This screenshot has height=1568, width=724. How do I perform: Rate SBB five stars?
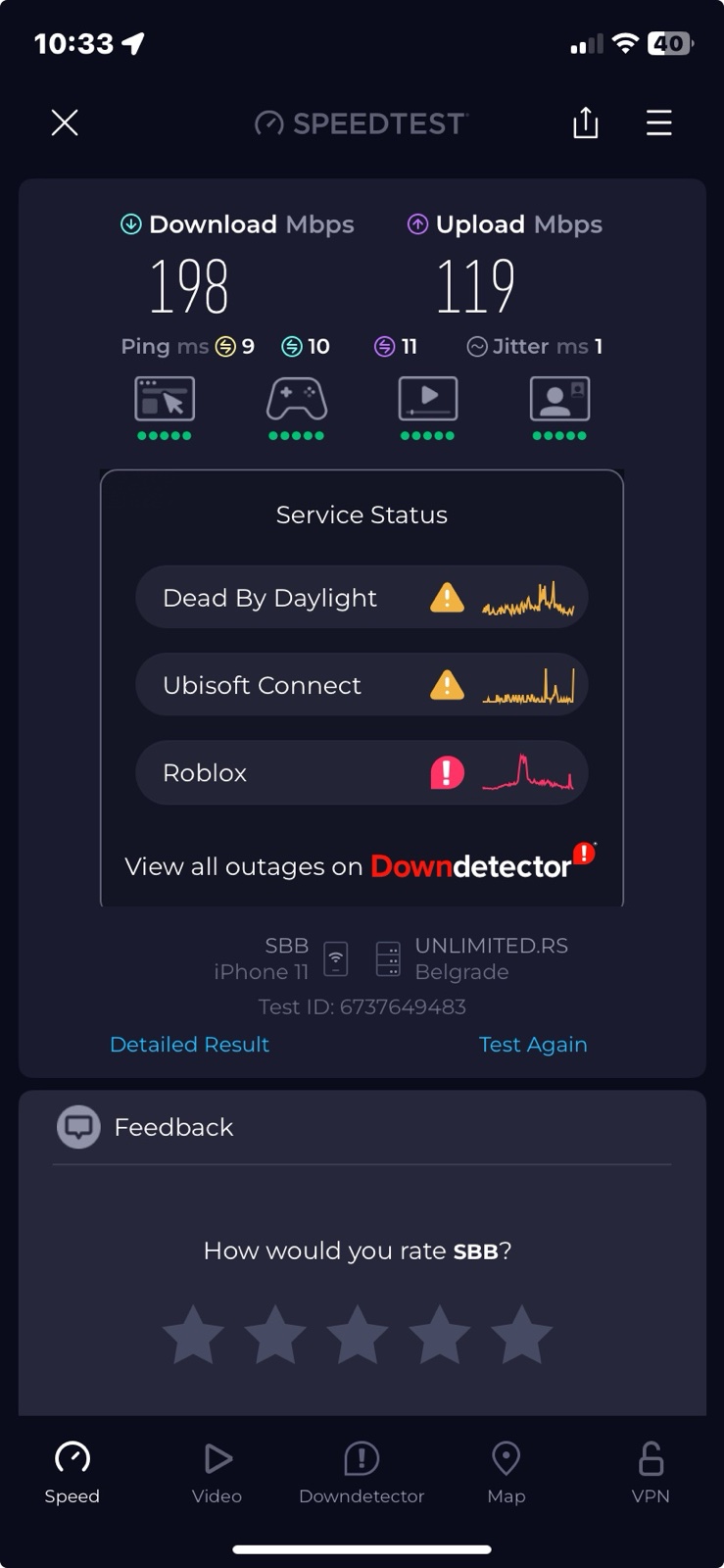(521, 1335)
